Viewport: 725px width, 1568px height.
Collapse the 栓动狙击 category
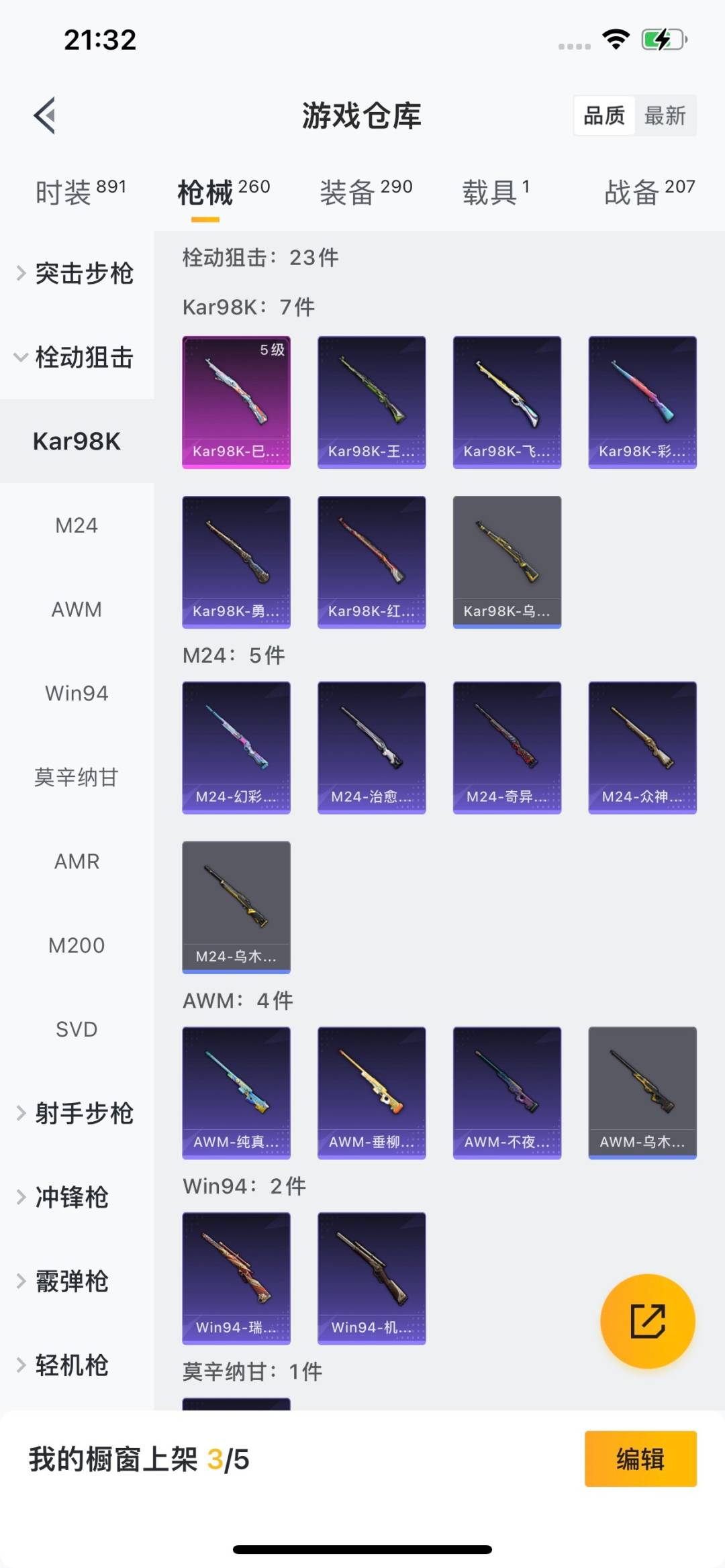(x=77, y=357)
